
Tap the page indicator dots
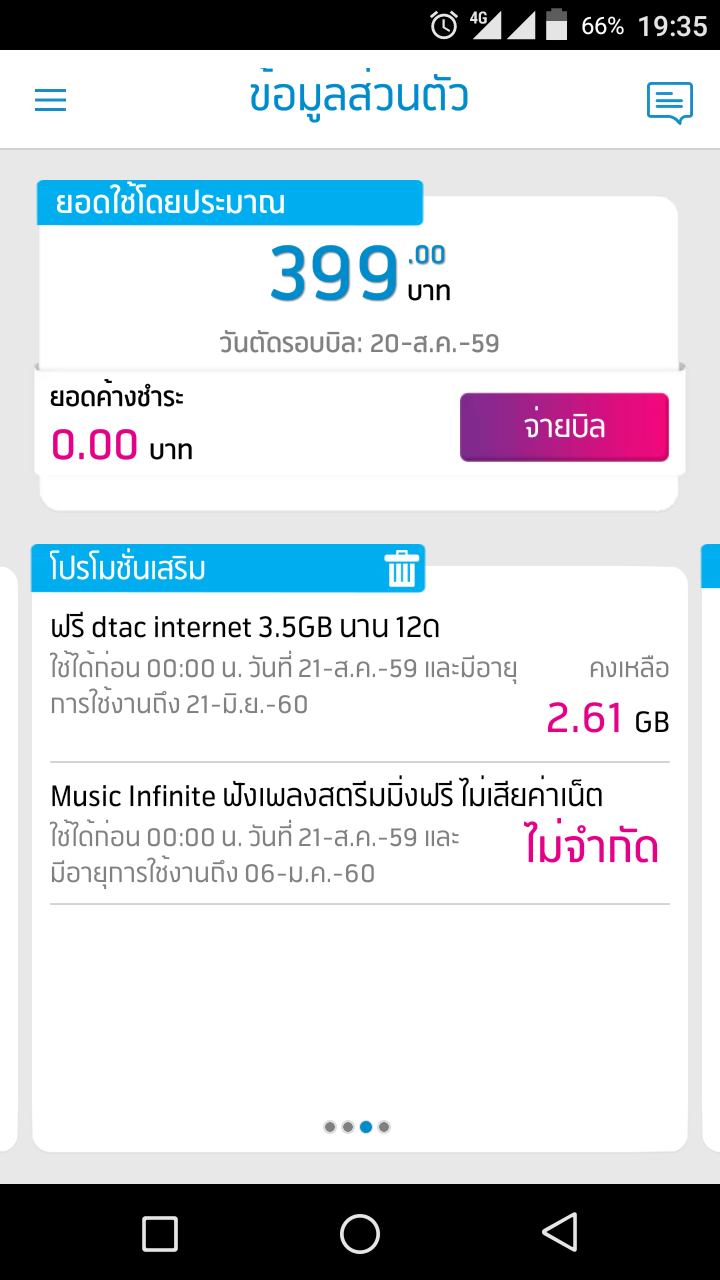[x=357, y=1127]
